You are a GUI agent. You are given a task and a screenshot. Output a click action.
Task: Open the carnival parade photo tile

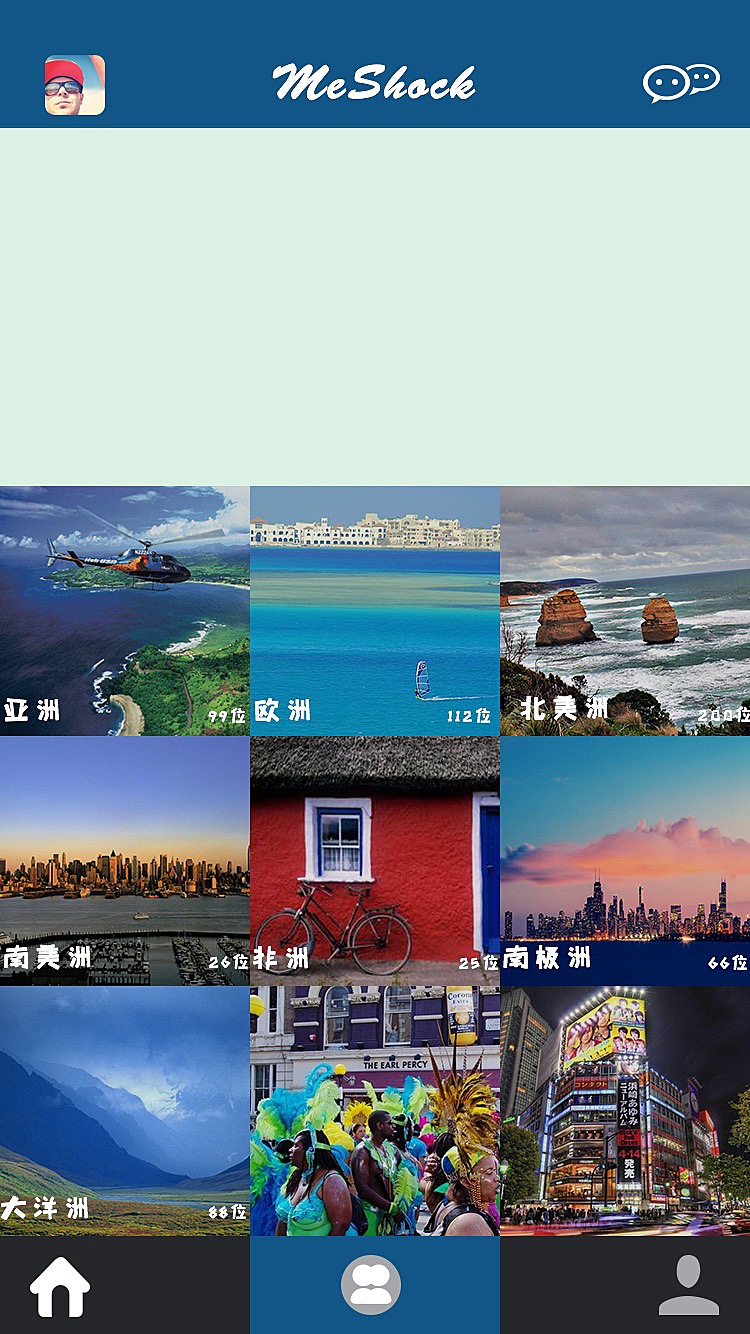pos(374,1111)
